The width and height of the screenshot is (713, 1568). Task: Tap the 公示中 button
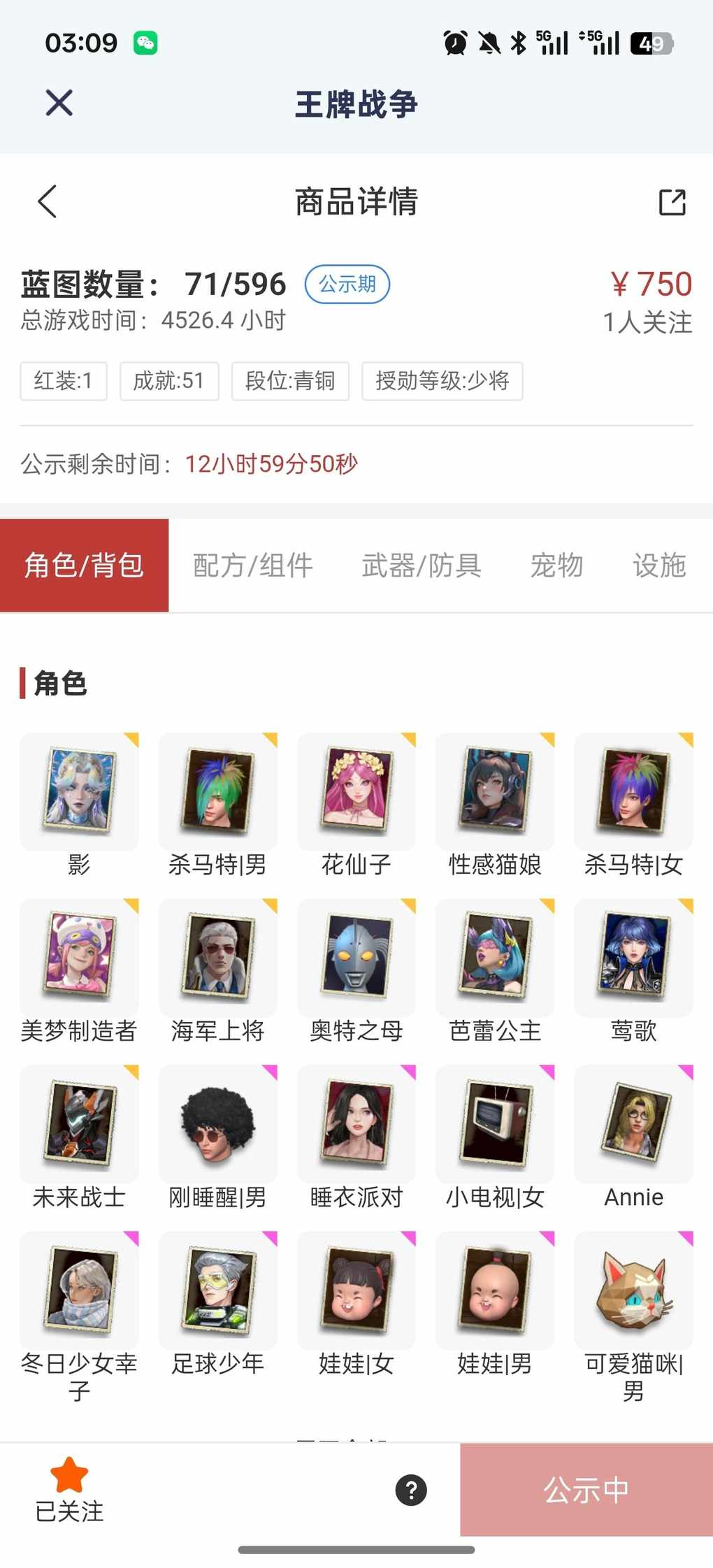(586, 1489)
